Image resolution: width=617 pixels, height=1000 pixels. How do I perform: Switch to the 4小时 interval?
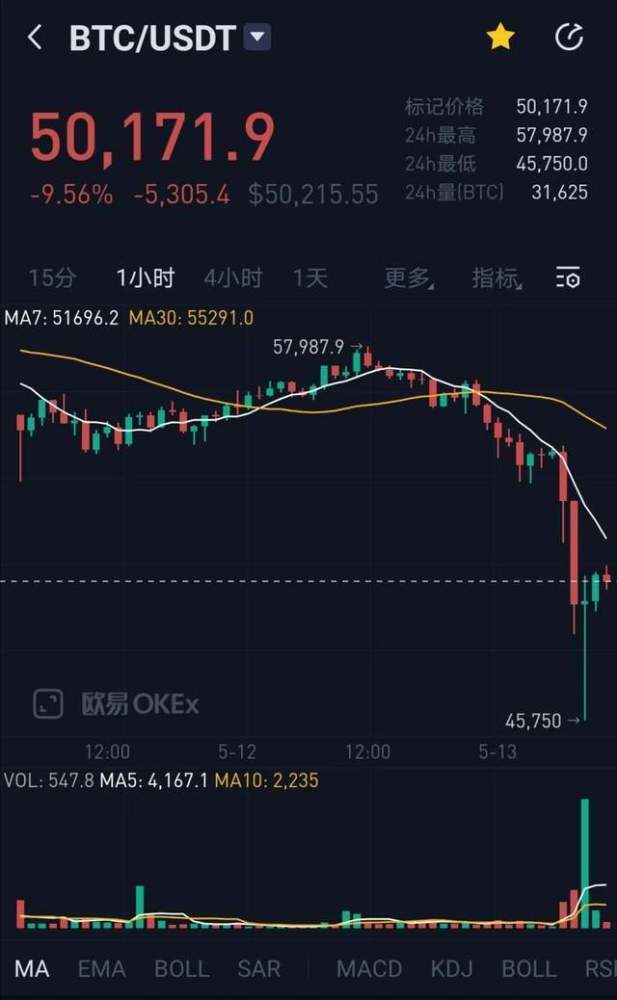[233, 278]
